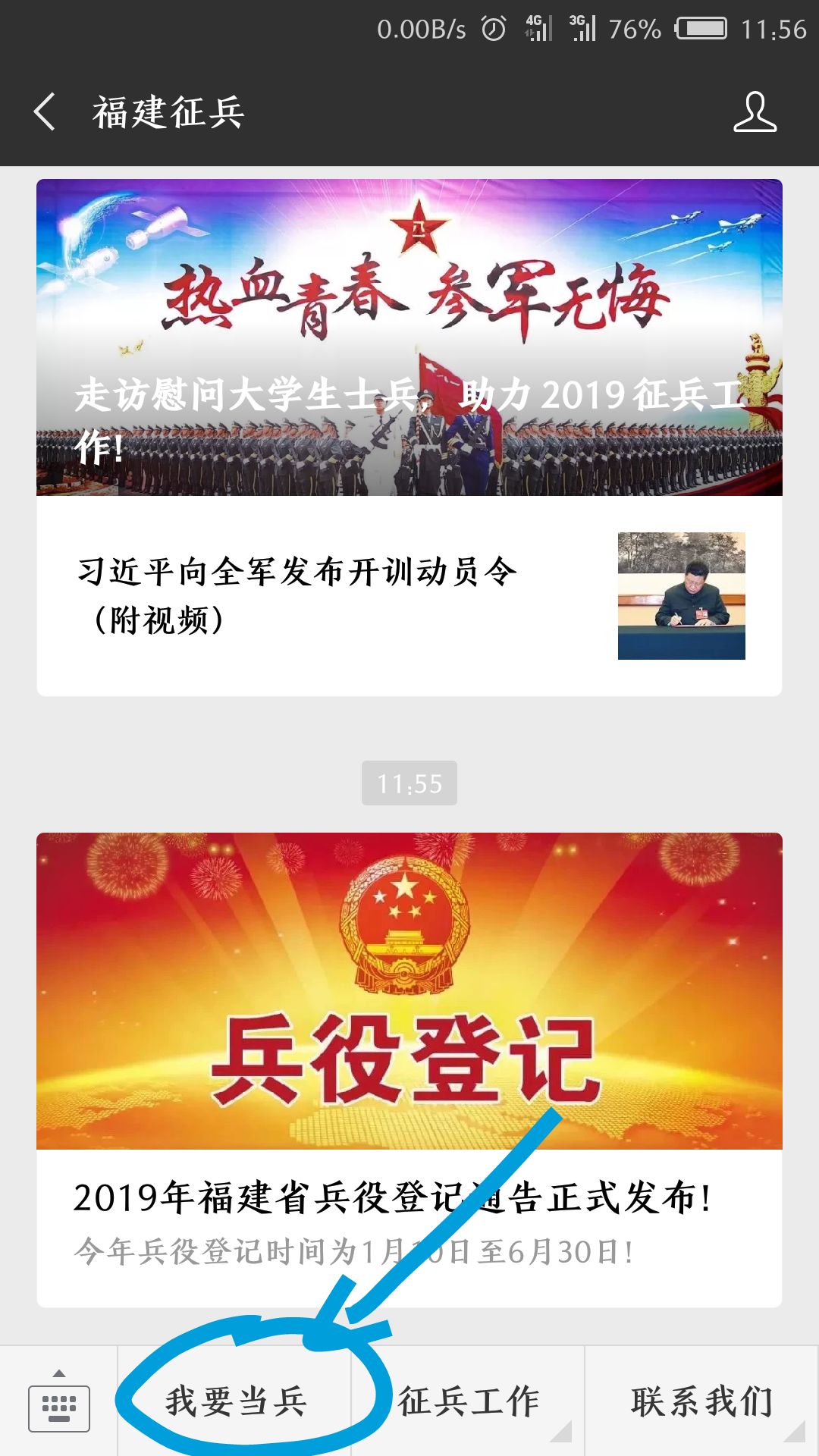Open article 习近平向全军发布开训动员令

(x=409, y=596)
